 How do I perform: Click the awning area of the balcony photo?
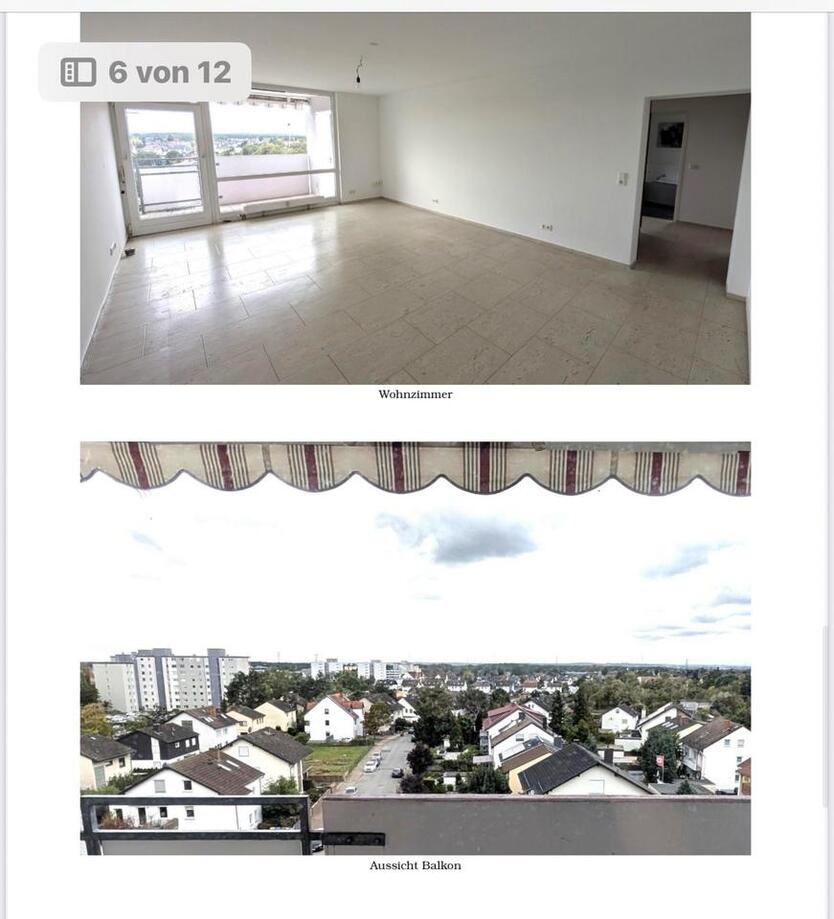pyautogui.click(x=416, y=465)
